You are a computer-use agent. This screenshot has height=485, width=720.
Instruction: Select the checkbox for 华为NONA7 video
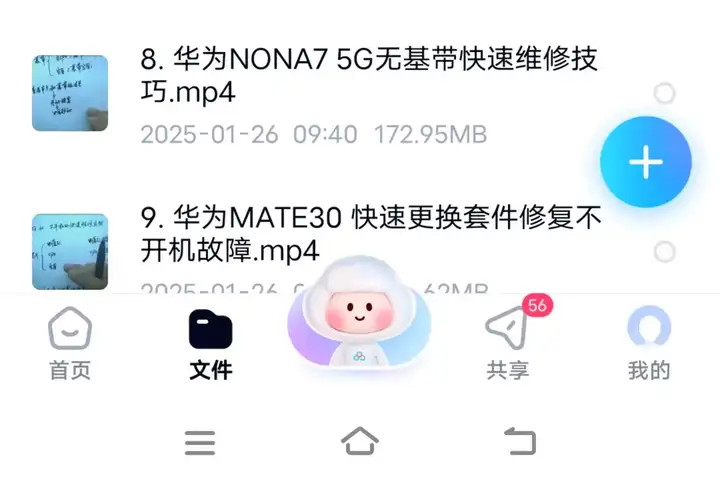(663, 94)
